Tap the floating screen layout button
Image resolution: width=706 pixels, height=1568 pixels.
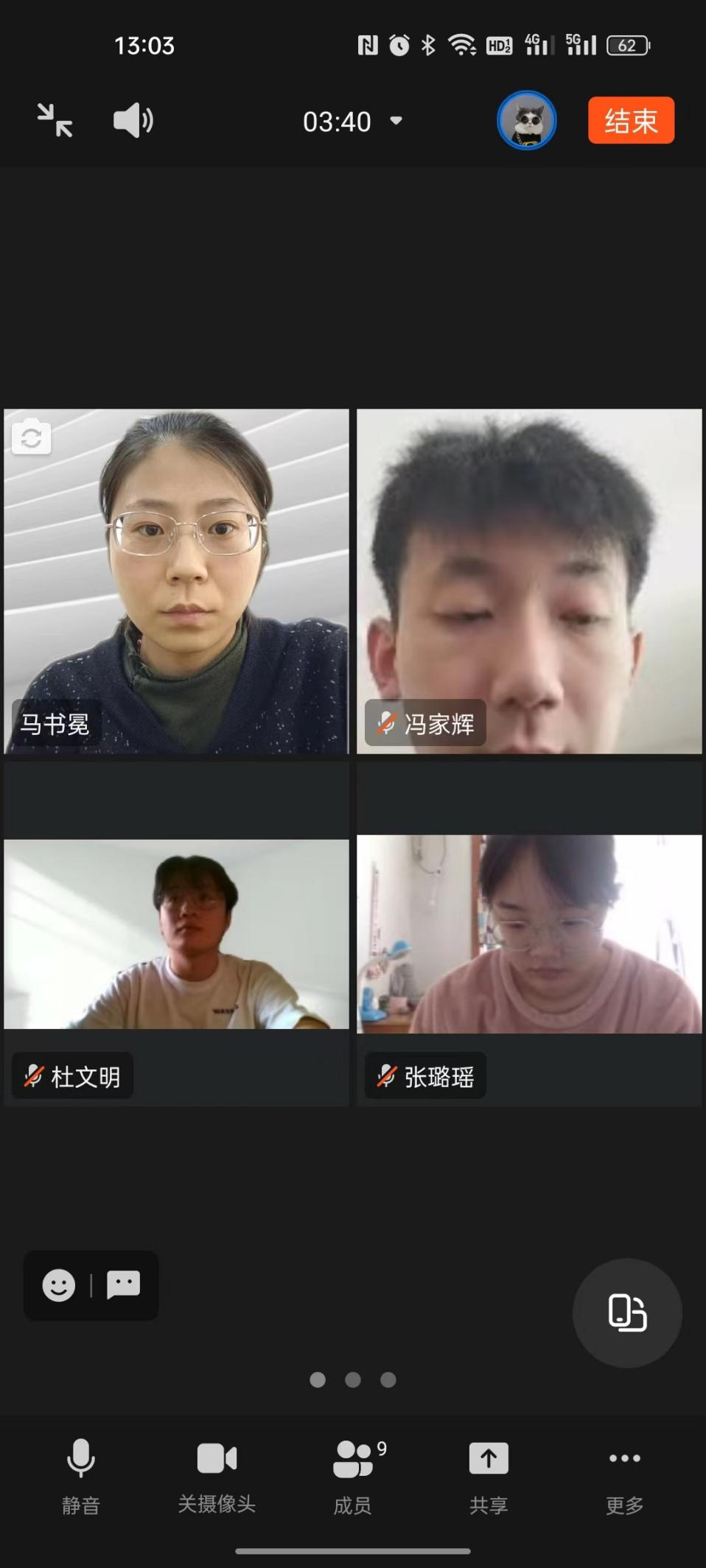point(627,1312)
